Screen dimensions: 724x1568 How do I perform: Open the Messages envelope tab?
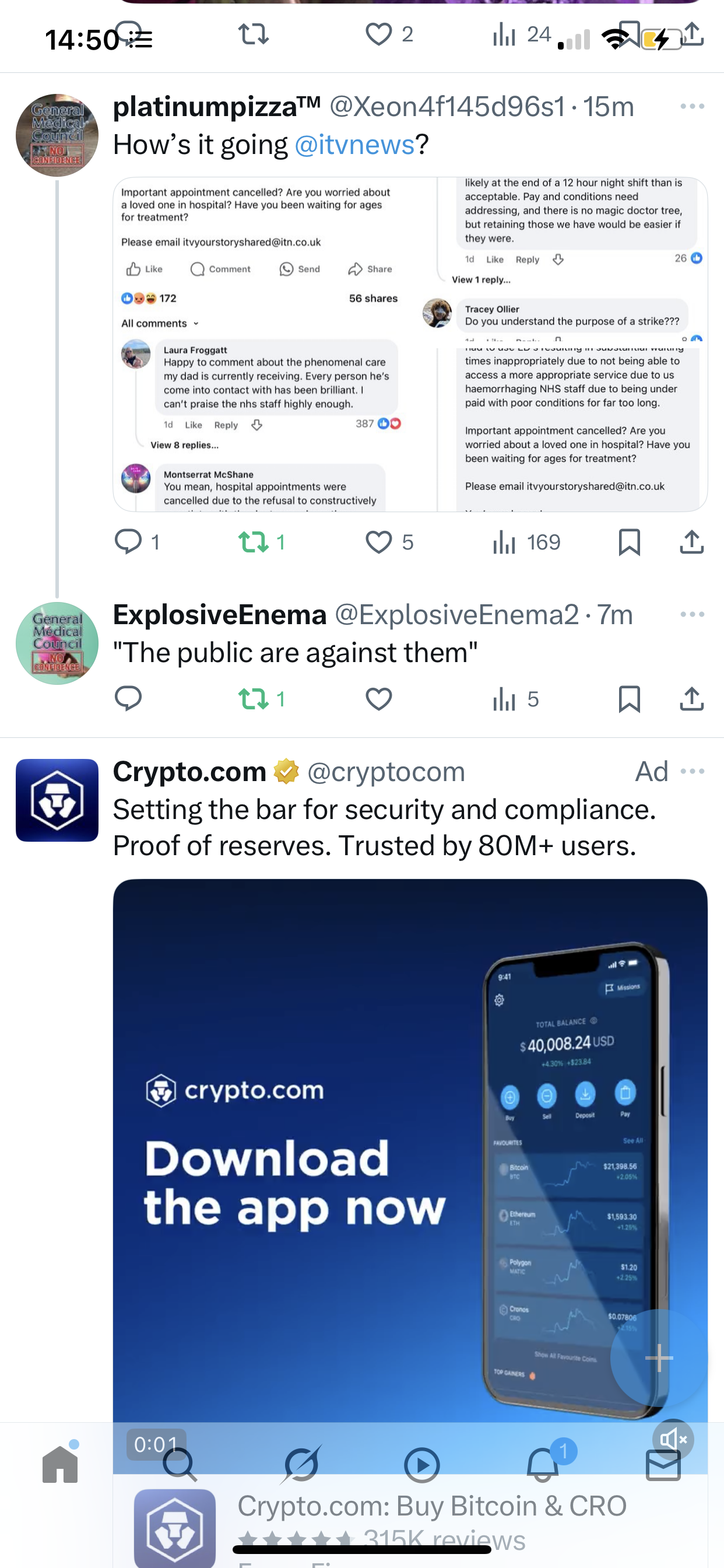tap(663, 1465)
